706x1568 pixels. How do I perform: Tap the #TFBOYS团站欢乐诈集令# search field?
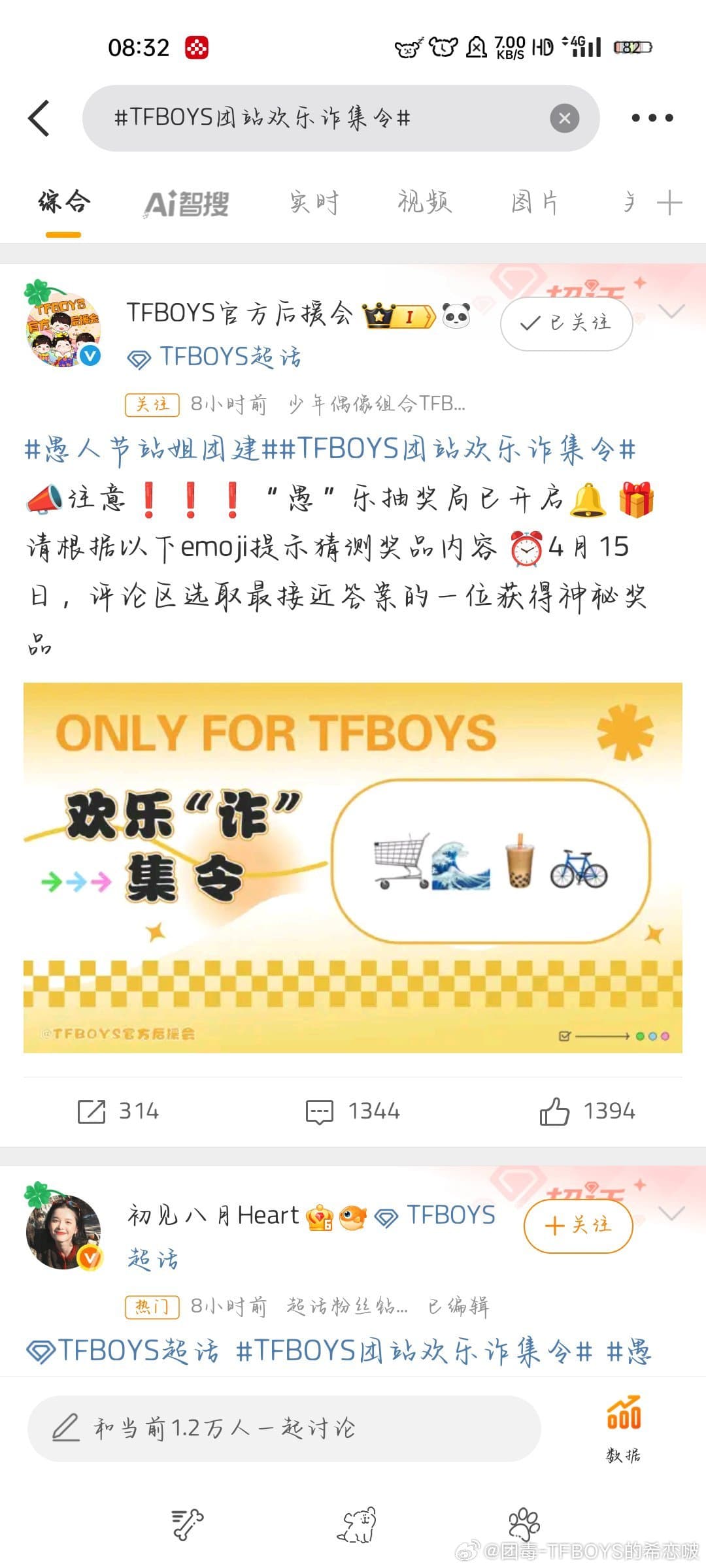(314, 118)
